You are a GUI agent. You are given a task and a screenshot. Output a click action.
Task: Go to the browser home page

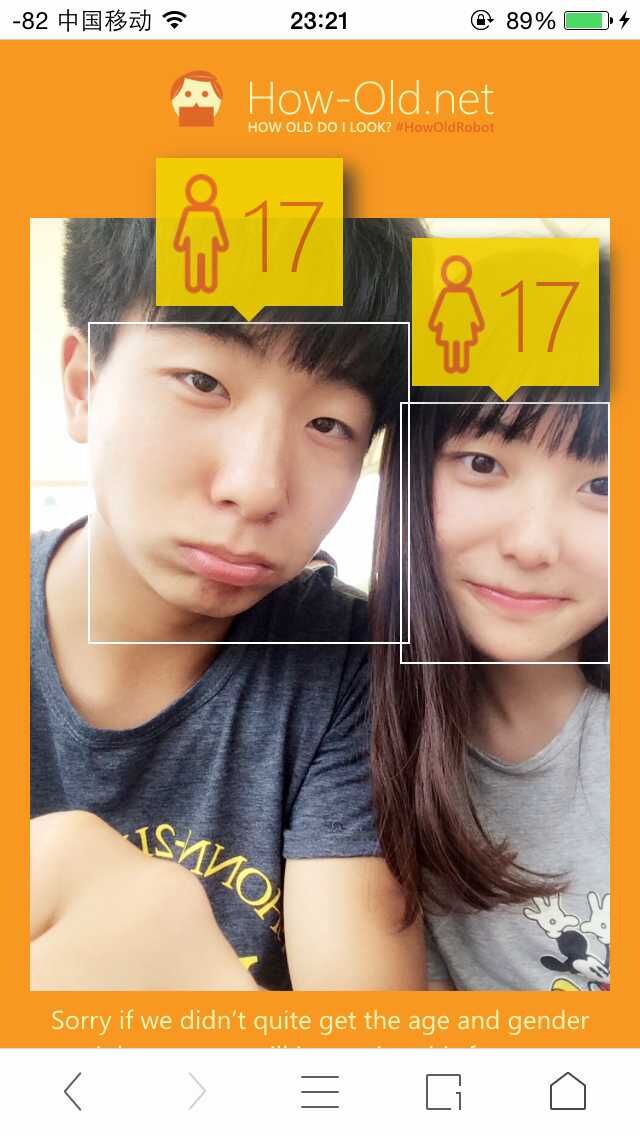click(567, 1091)
